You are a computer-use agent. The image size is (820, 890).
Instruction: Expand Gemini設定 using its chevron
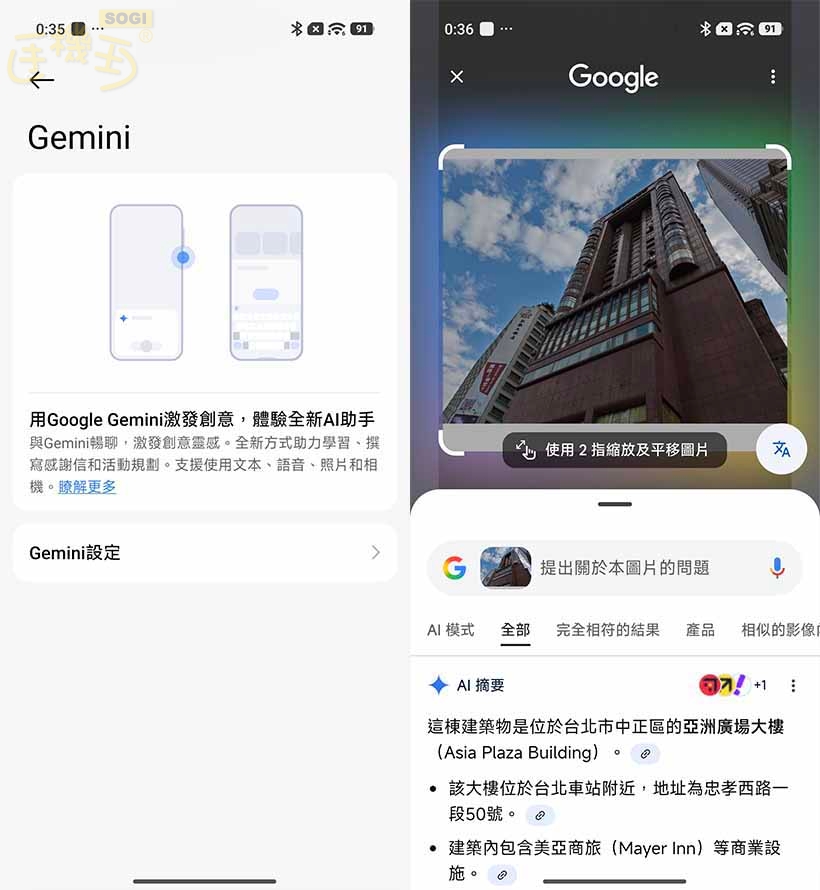375,553
